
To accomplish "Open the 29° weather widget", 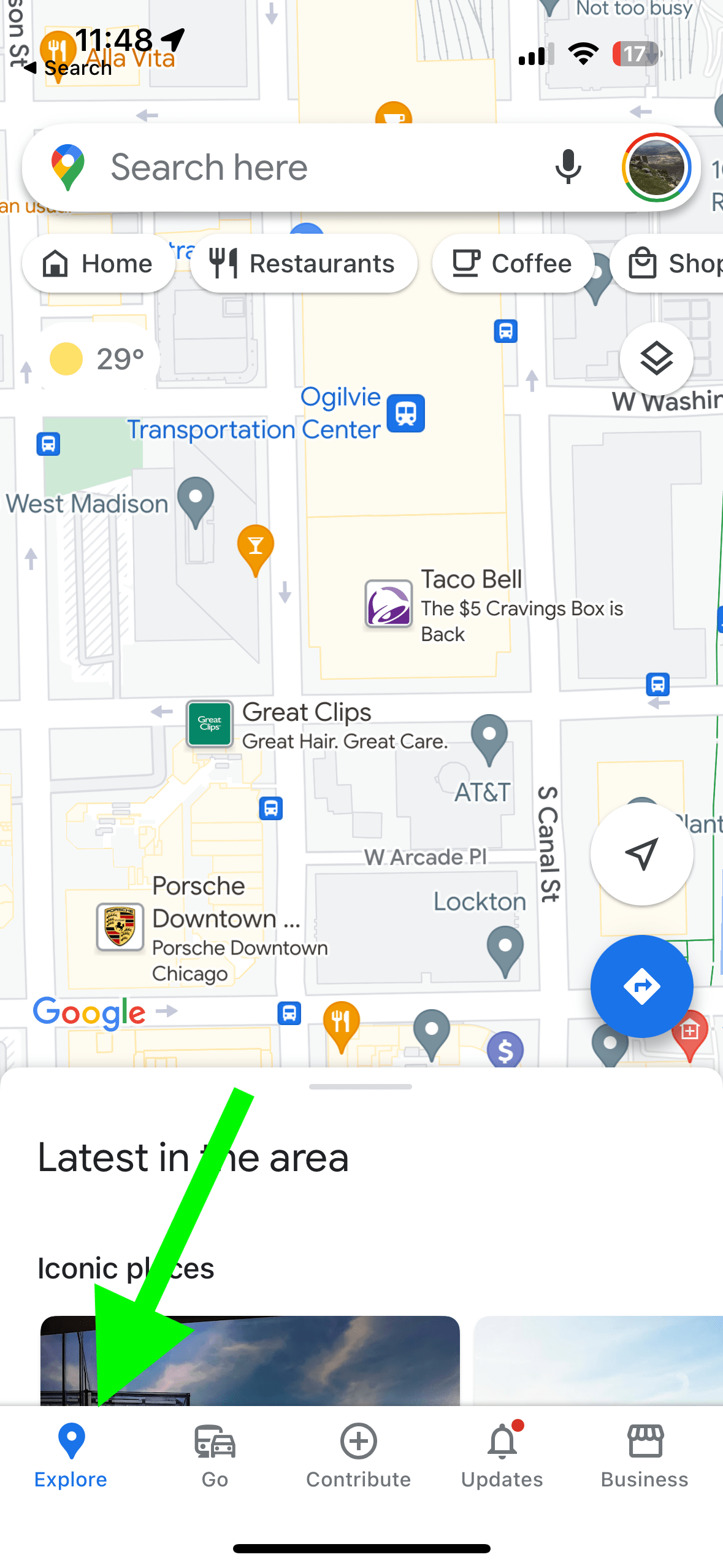I will click(99, 359).
